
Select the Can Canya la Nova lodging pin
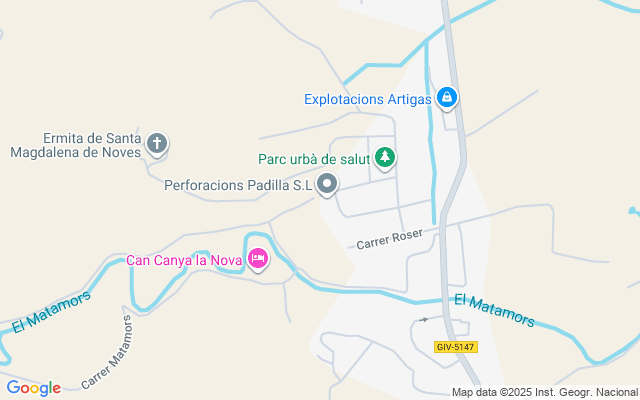(x=258, y=260)
